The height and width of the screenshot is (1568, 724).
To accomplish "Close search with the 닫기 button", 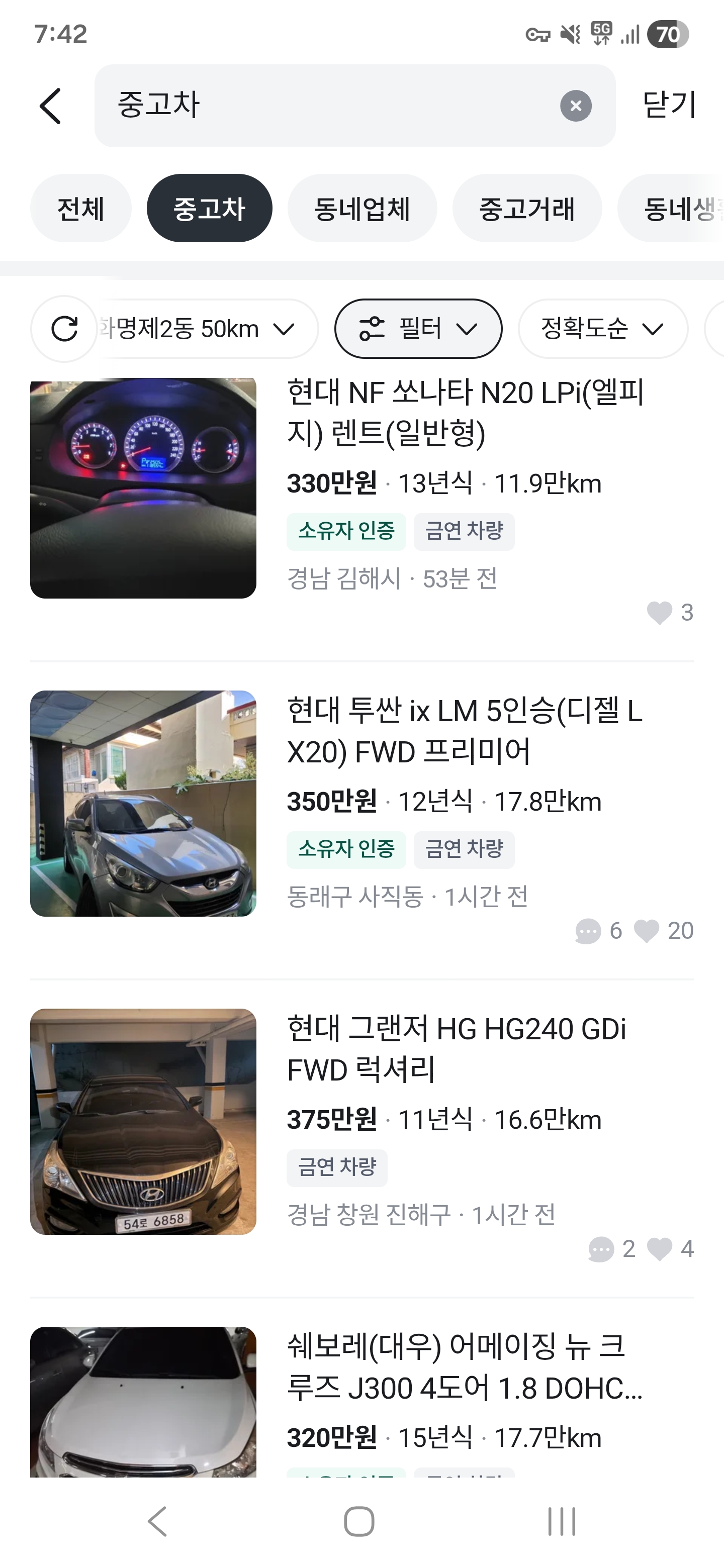I will coord(669,105).
